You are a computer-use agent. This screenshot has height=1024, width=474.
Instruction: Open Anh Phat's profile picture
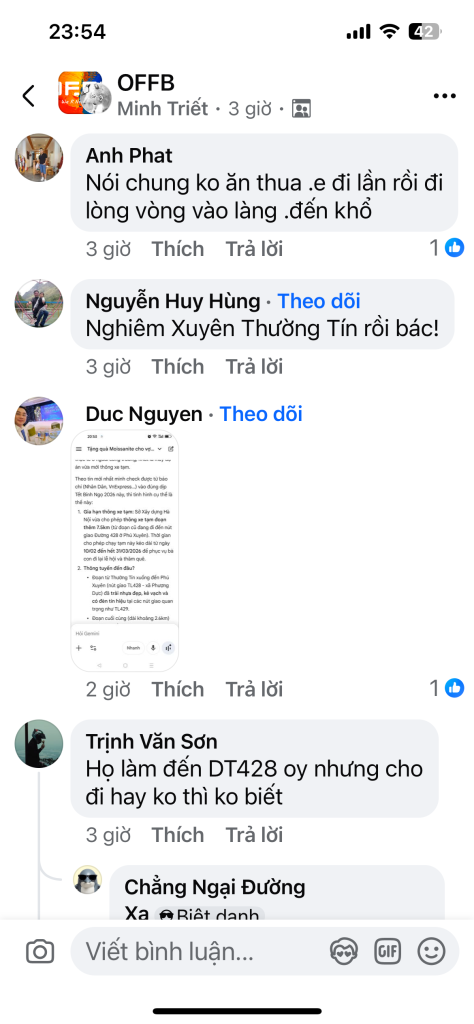[39, 157]
